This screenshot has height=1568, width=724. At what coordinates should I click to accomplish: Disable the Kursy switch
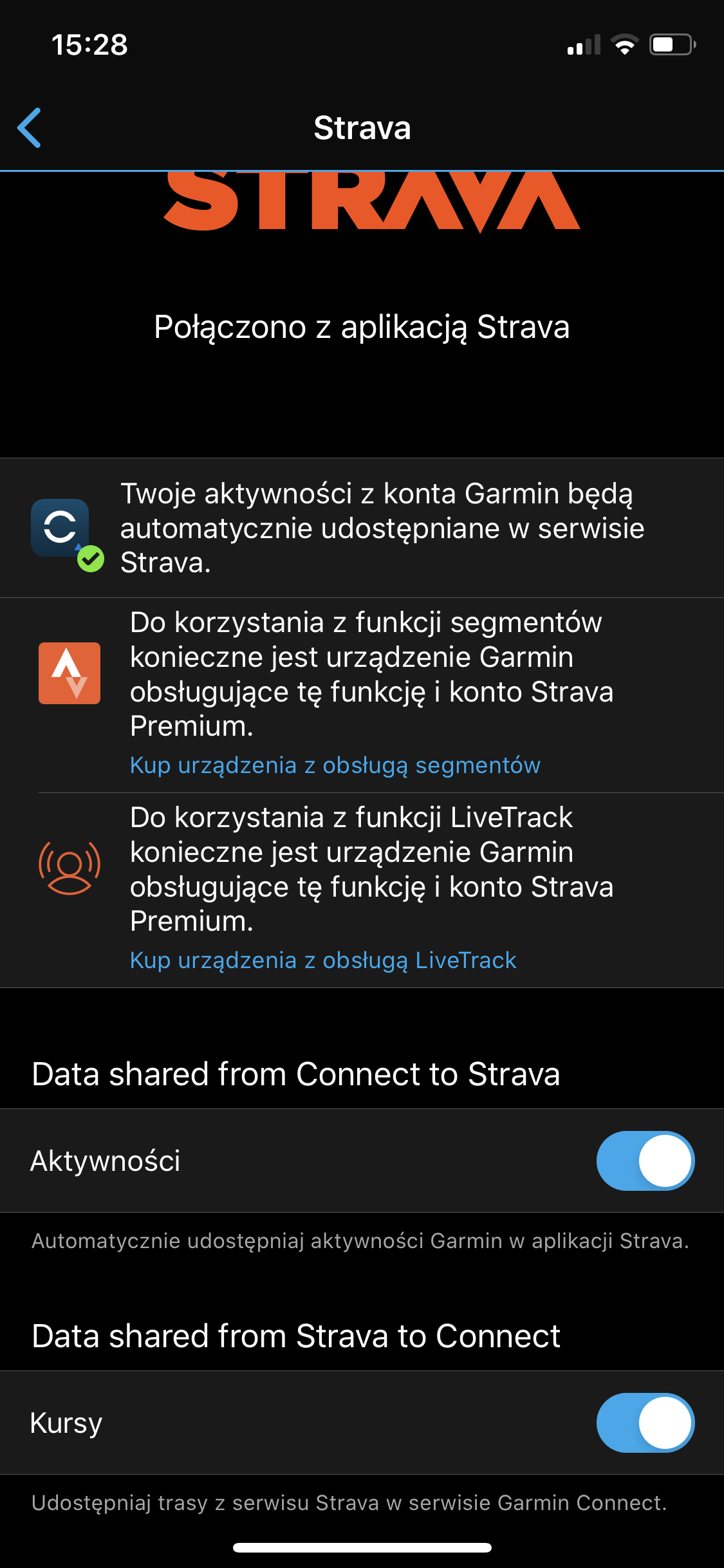coord(645,1423)
